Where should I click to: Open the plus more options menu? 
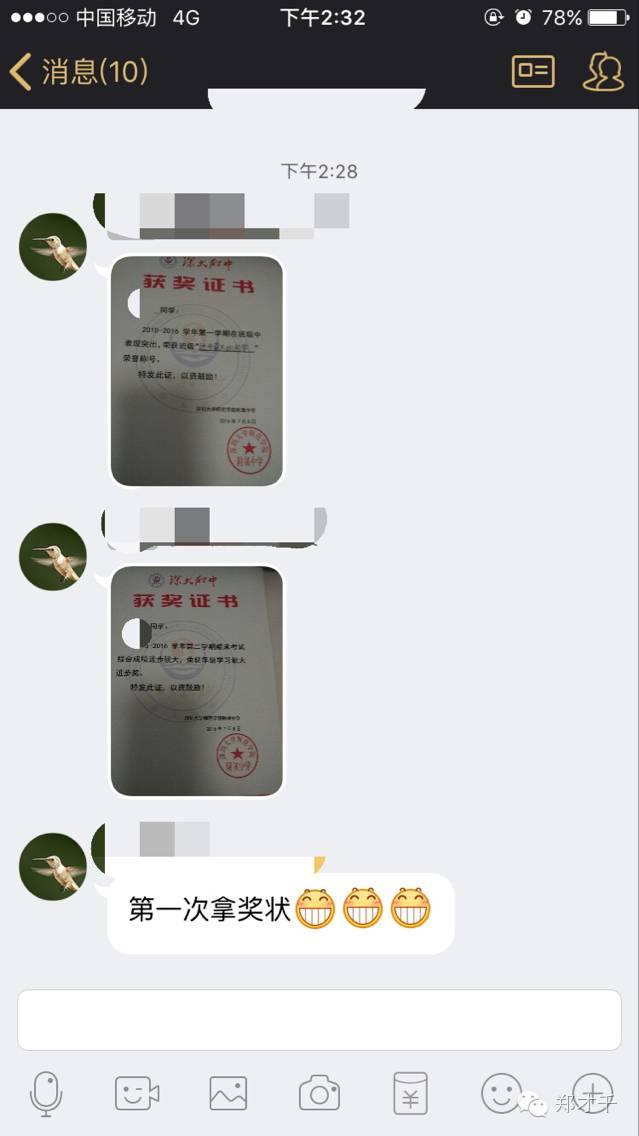pos(592,1093)
